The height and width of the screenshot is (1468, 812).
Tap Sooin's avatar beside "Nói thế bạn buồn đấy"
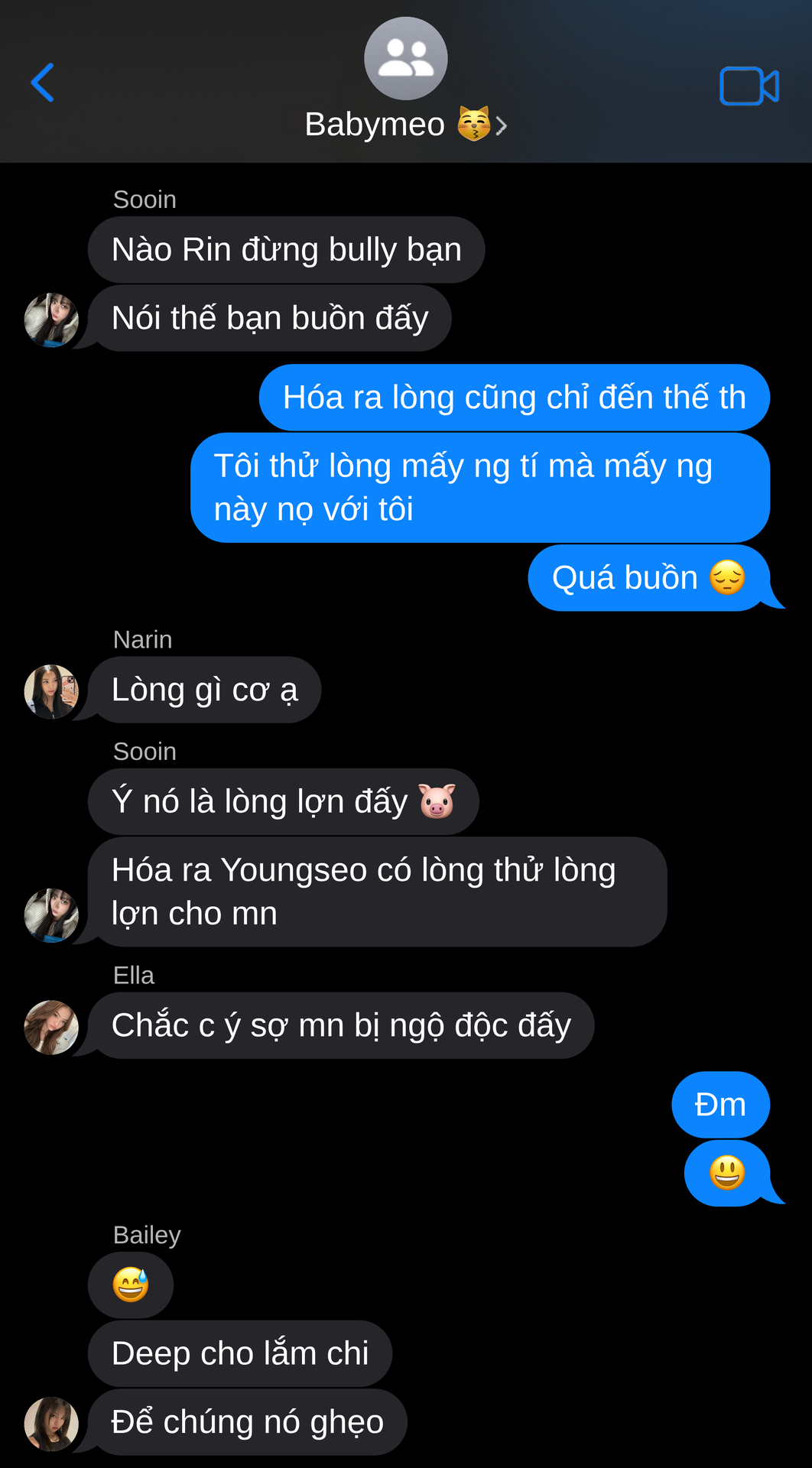51,320
